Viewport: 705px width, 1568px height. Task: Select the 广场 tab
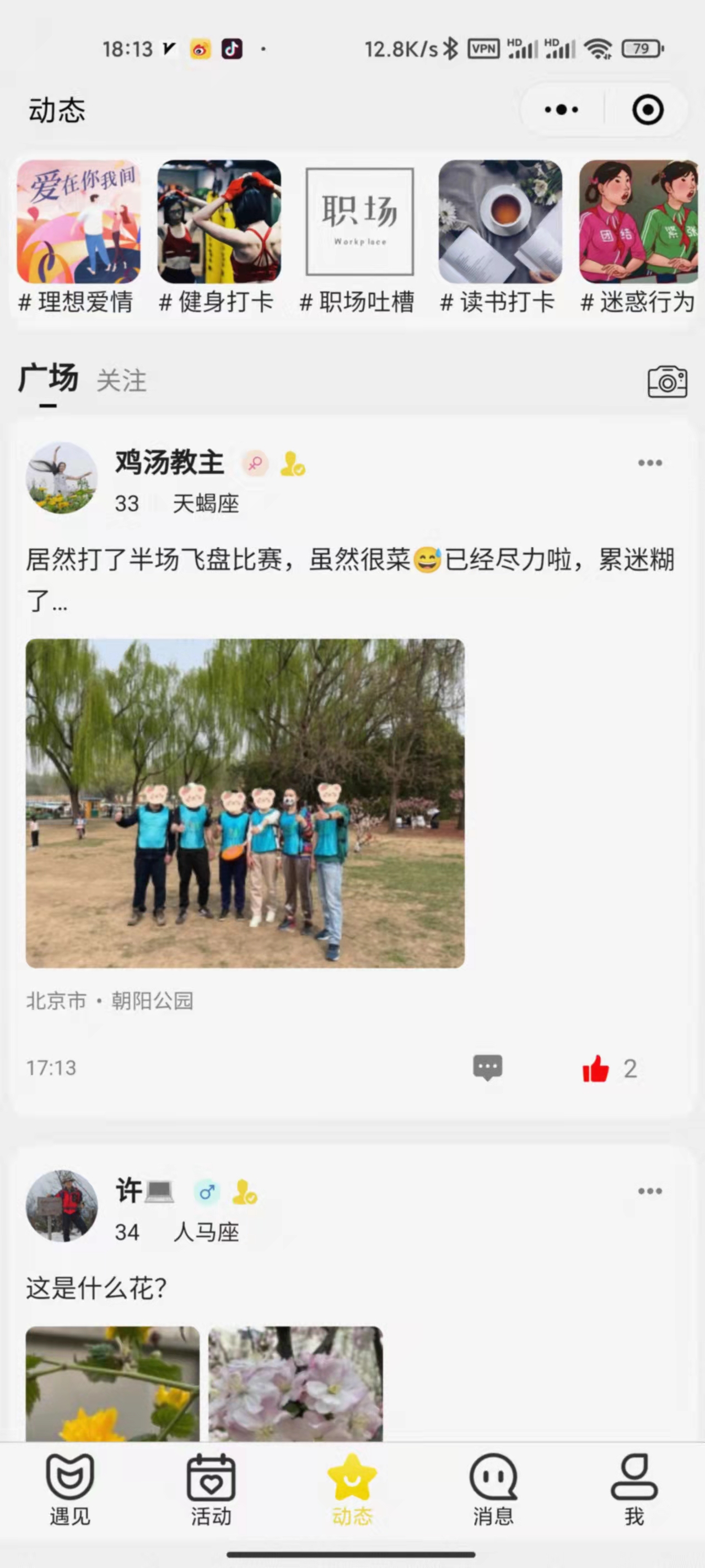(48, 379)
